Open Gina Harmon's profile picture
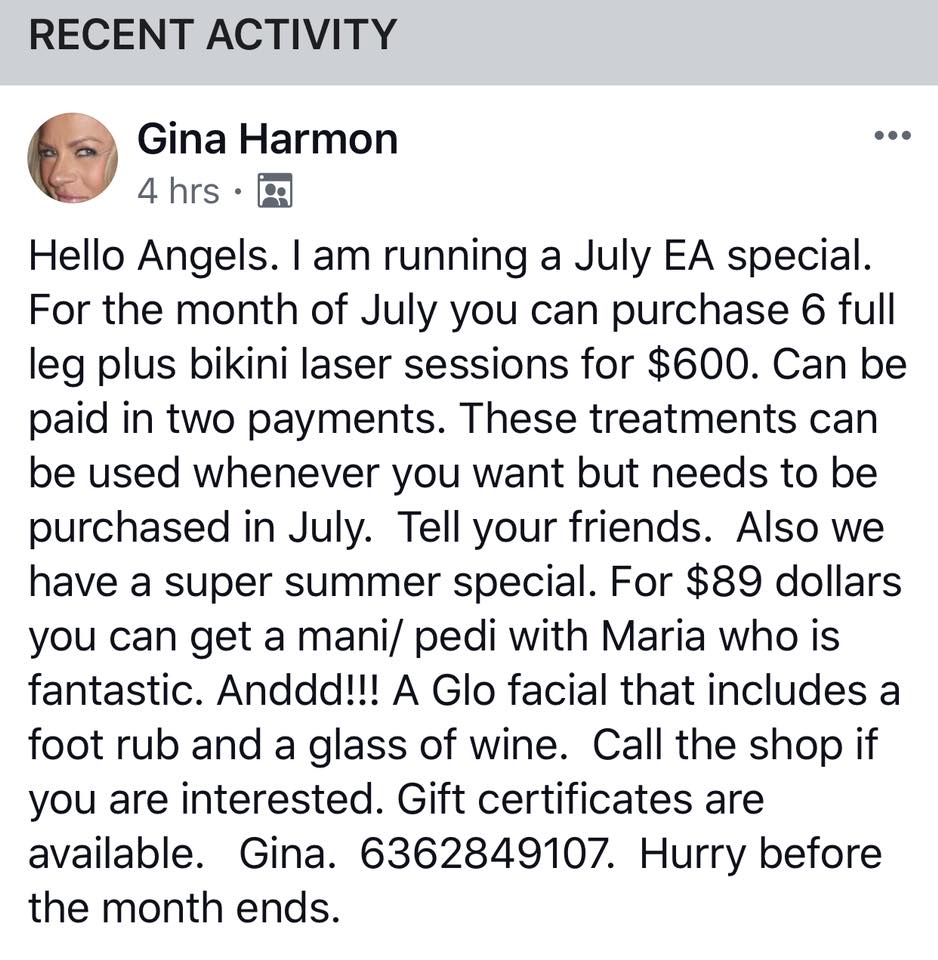The image size is (938, 960). coord(73,158)
